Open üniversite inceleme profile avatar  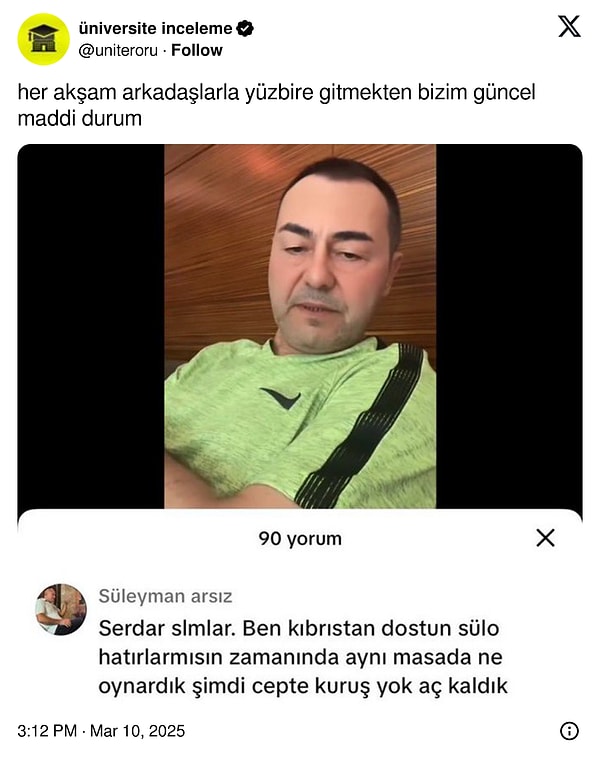click(43, 39)
